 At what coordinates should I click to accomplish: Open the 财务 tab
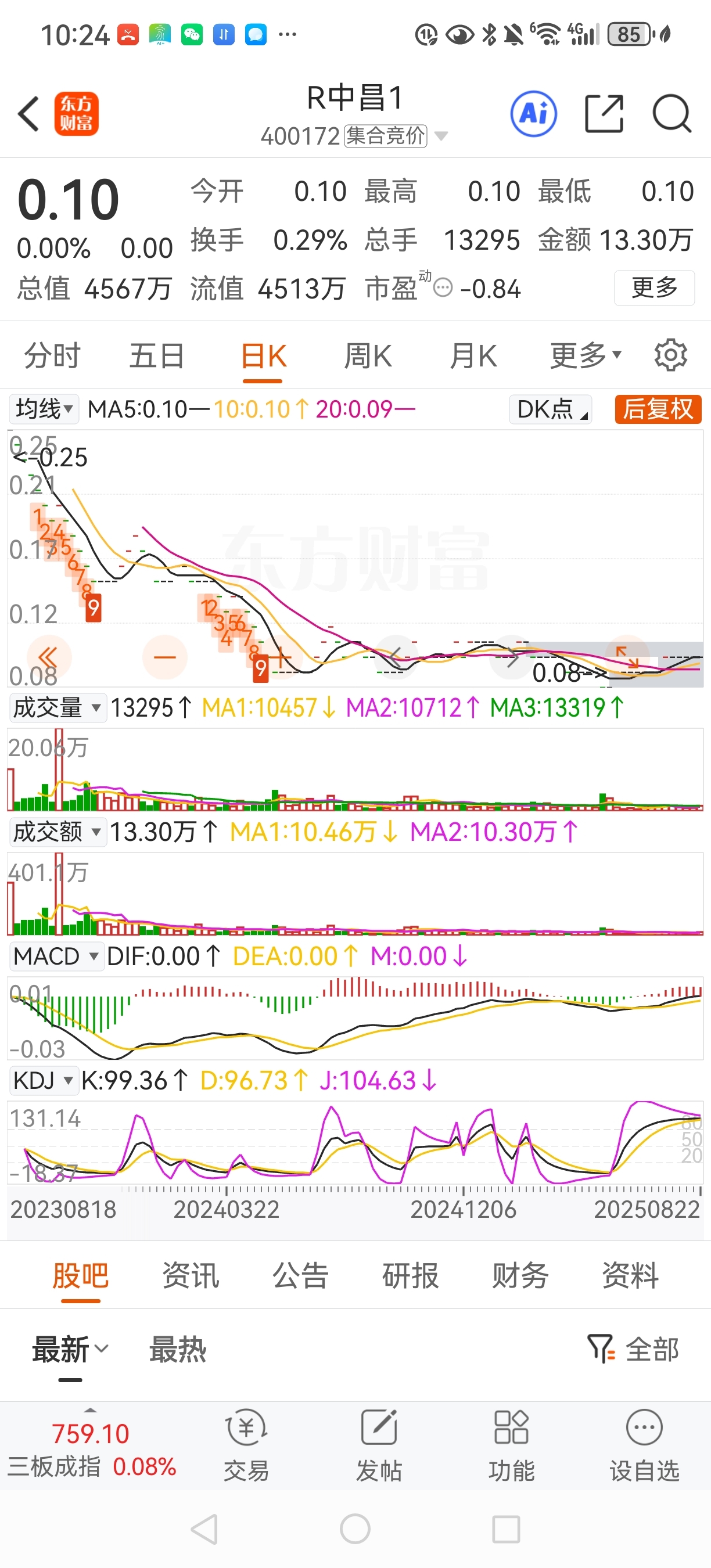(x=520, y=1275)
